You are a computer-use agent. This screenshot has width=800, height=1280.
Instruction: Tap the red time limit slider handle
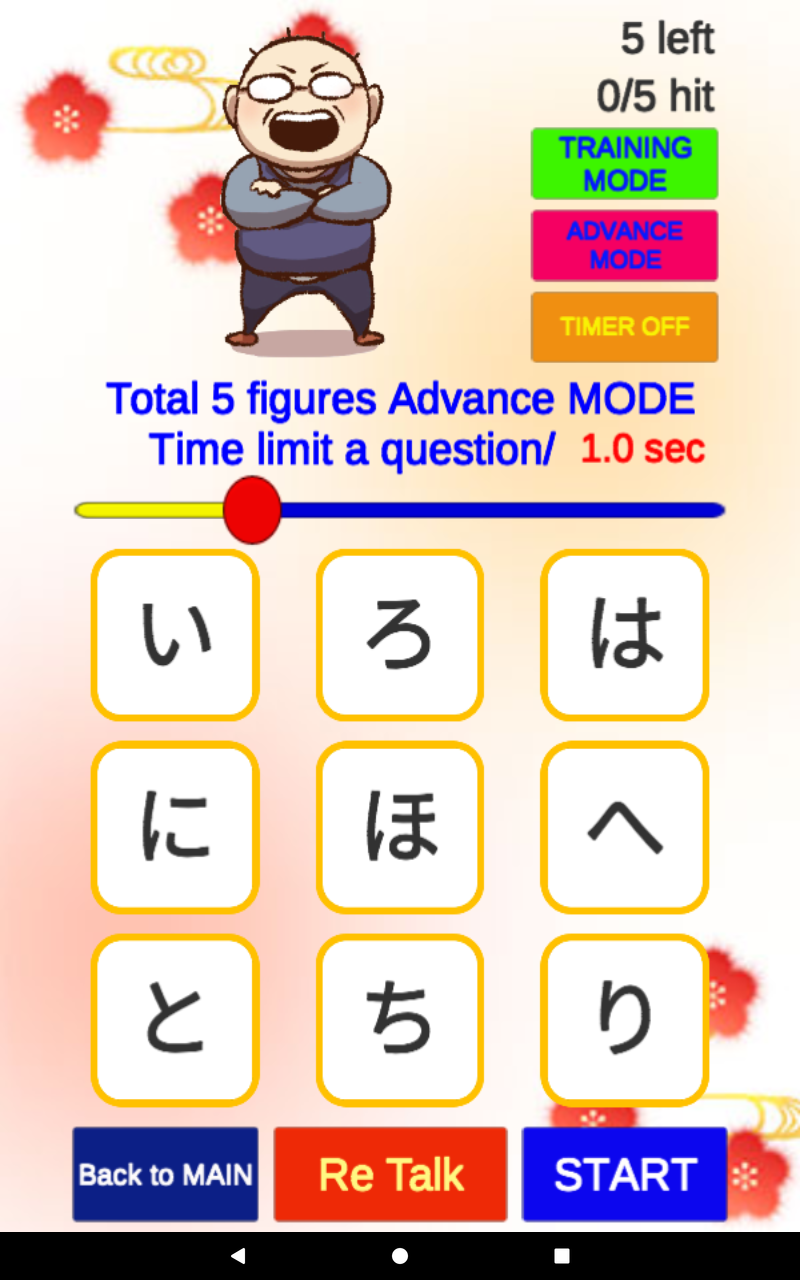pos(252,510)
